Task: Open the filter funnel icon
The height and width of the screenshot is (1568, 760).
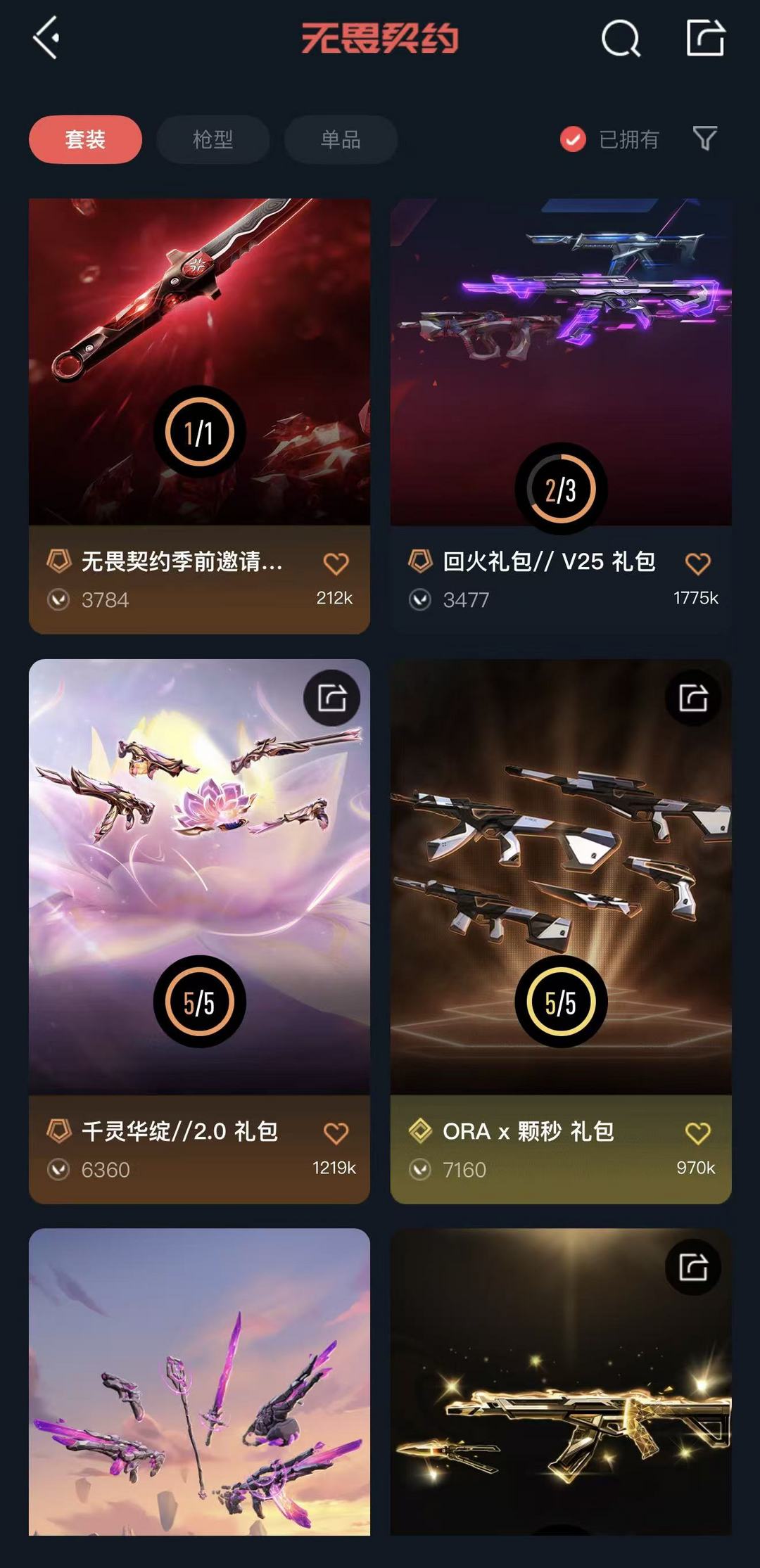Action: (x=704, y=138)
